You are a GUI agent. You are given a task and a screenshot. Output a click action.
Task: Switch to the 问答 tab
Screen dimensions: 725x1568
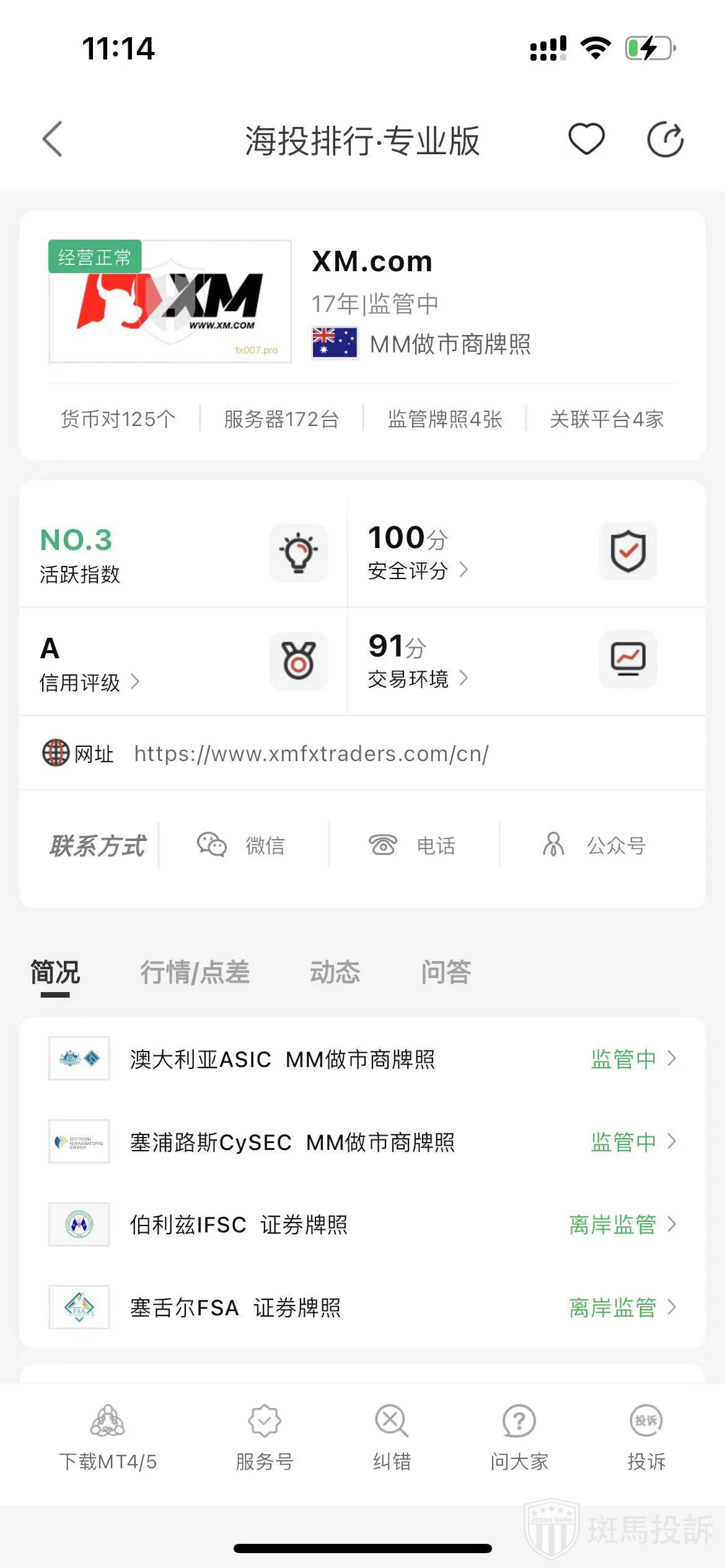coord(446,972)
